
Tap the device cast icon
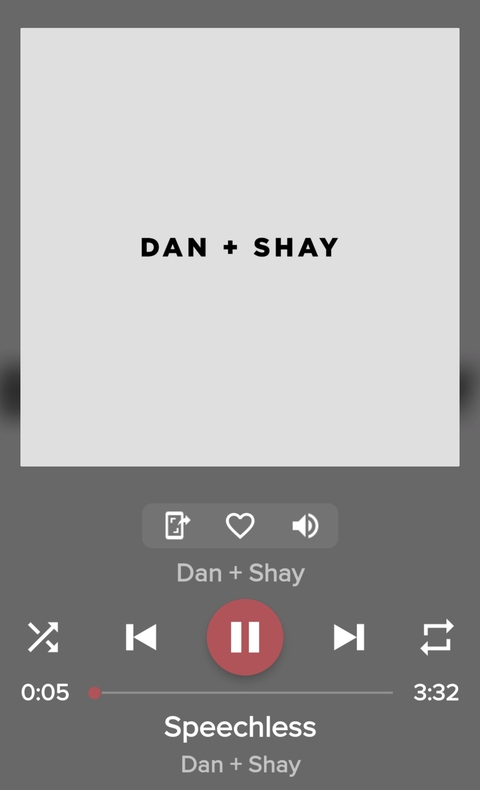pyautogui.click(x=177, y=525)
